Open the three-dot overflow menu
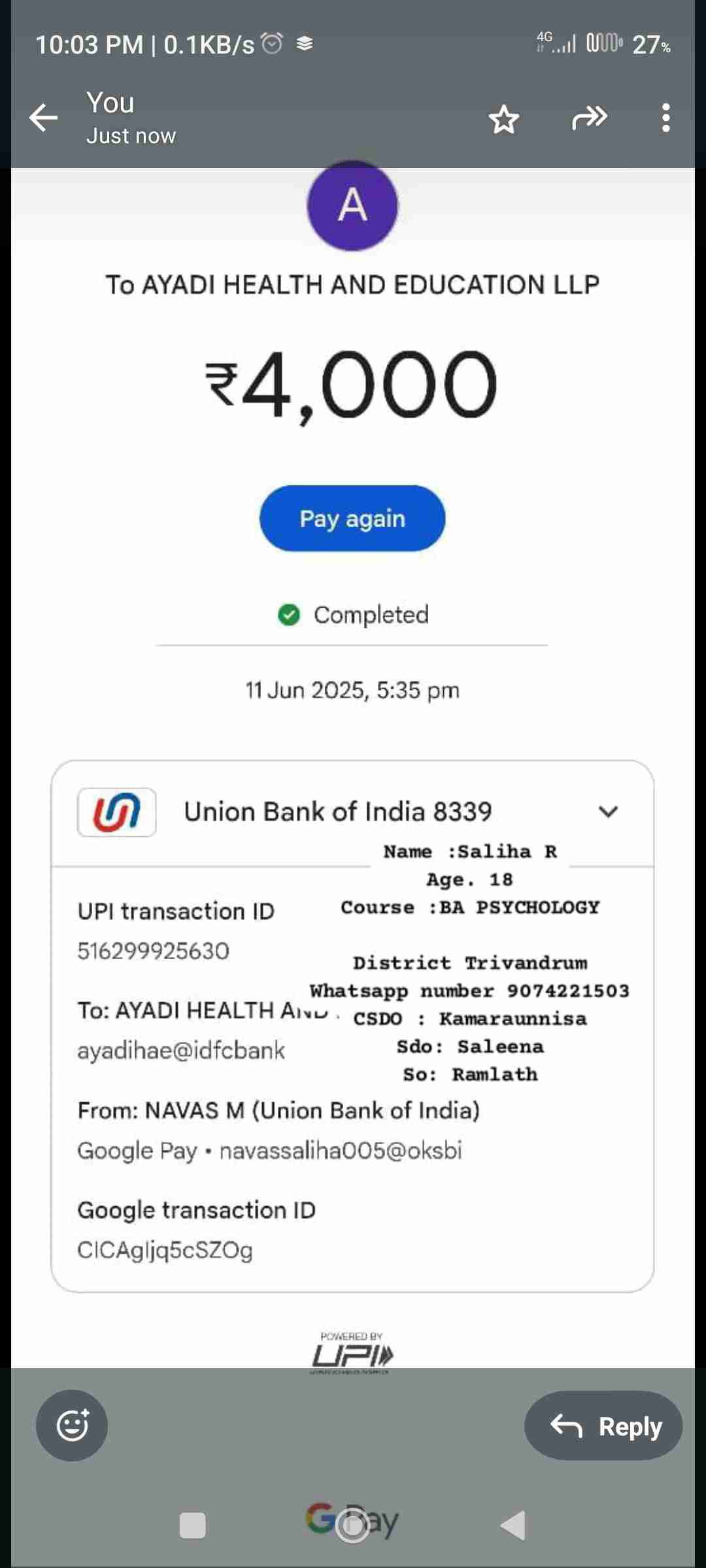This screenshot has height=1568, width=706. click(x=665, y=118)
